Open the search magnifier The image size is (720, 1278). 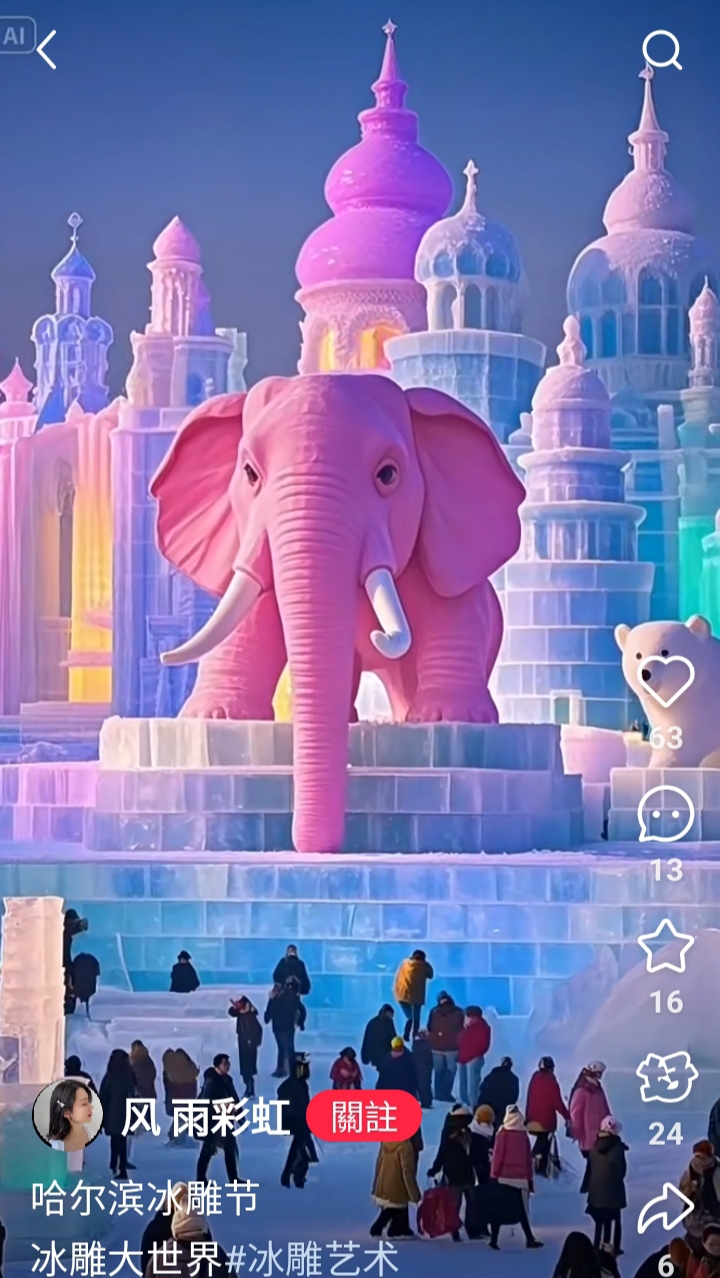[662, 49]
